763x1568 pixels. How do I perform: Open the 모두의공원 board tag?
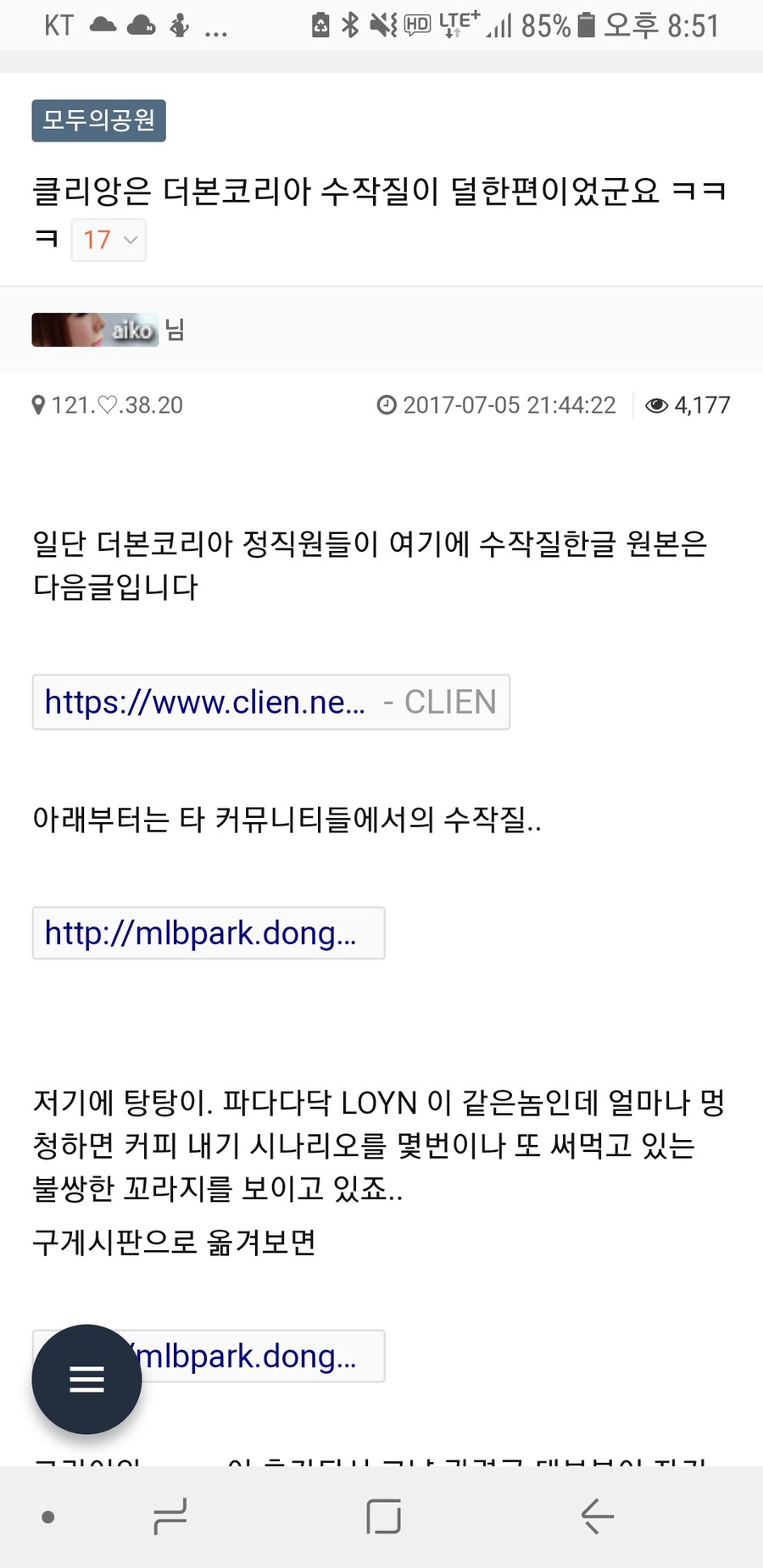coord(98,120)
